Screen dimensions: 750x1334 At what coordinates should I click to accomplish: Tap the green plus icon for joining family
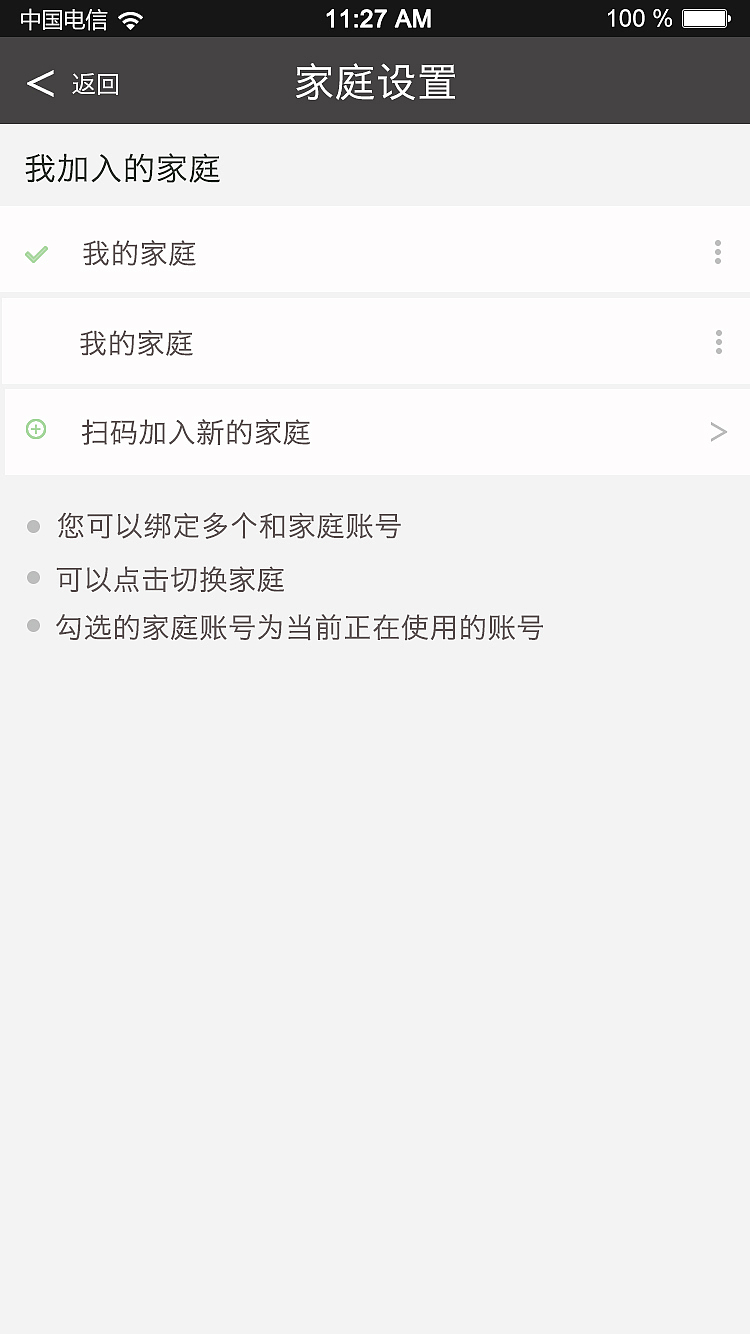coord(35,431)
